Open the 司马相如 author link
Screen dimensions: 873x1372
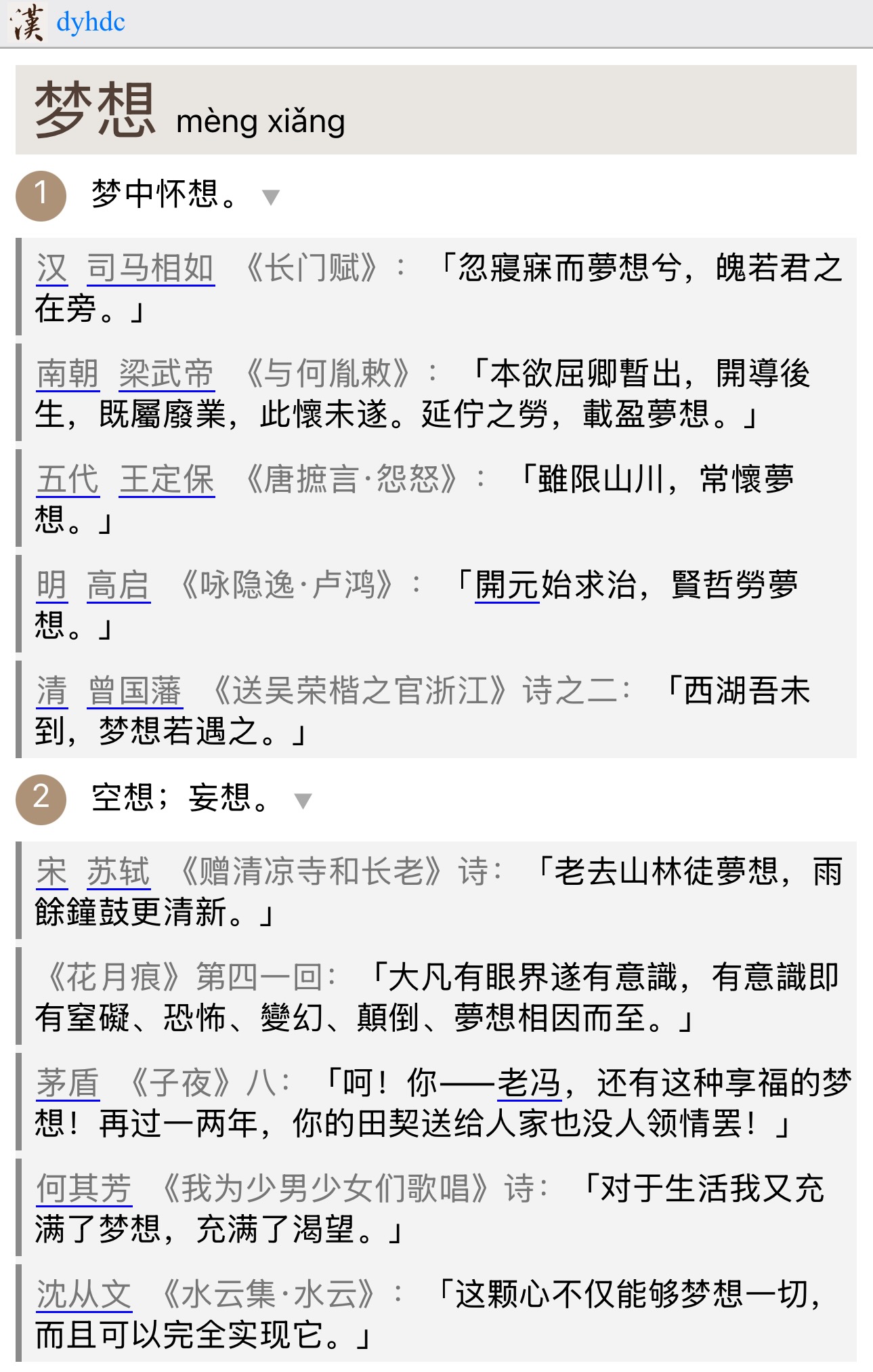pyautogui.click(x=150, y=268)
